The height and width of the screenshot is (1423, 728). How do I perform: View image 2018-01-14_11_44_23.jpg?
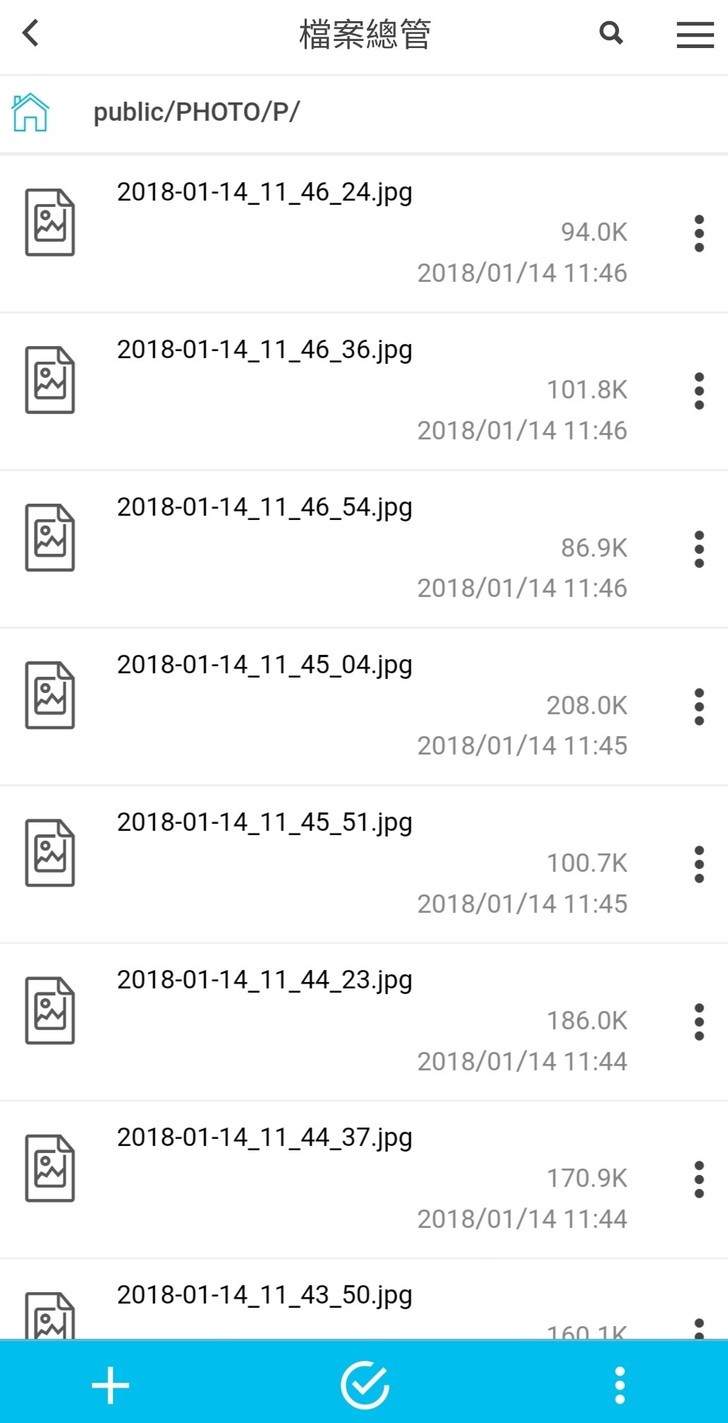265,980
